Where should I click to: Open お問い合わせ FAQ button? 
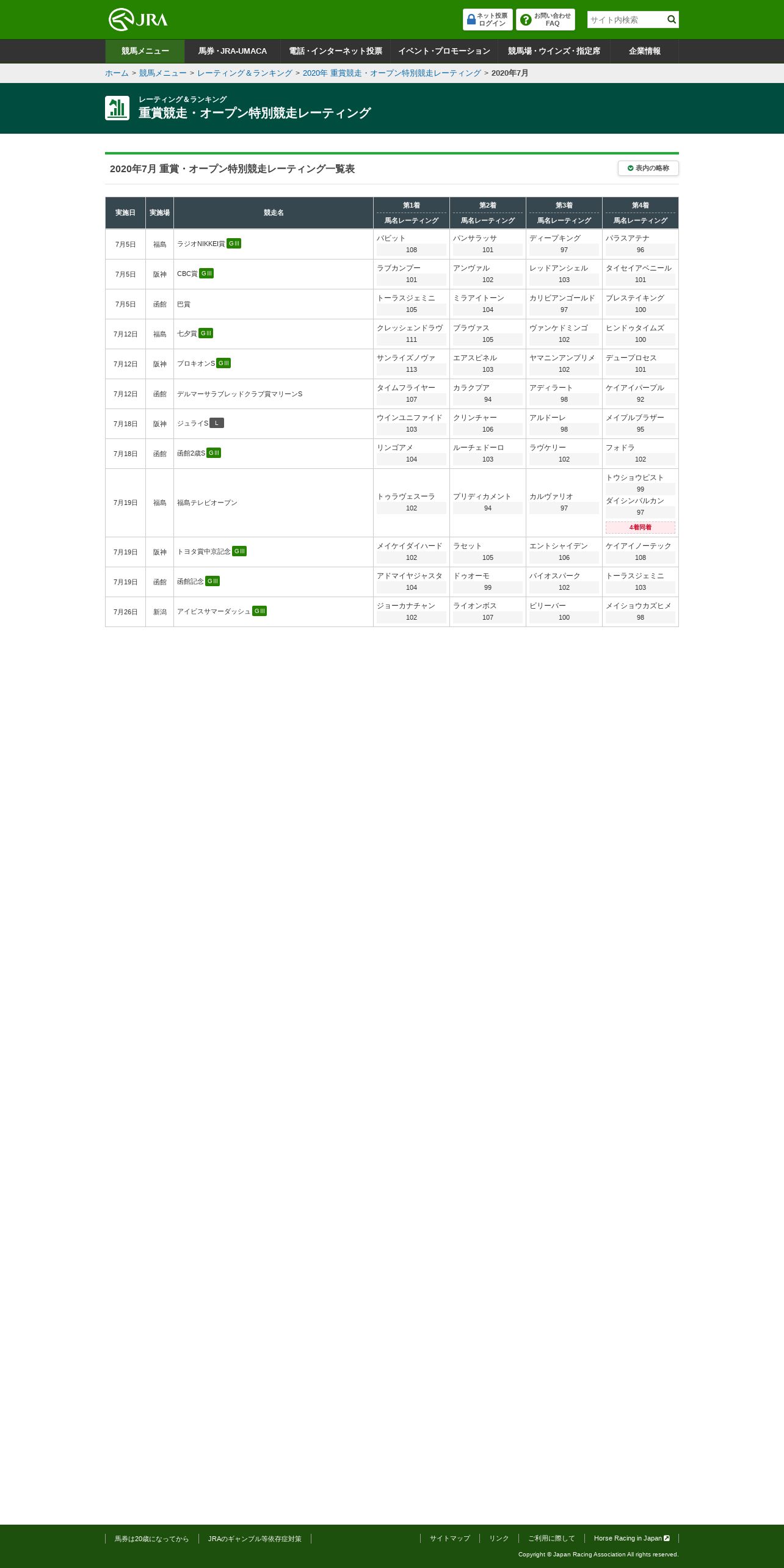(545, 20)
